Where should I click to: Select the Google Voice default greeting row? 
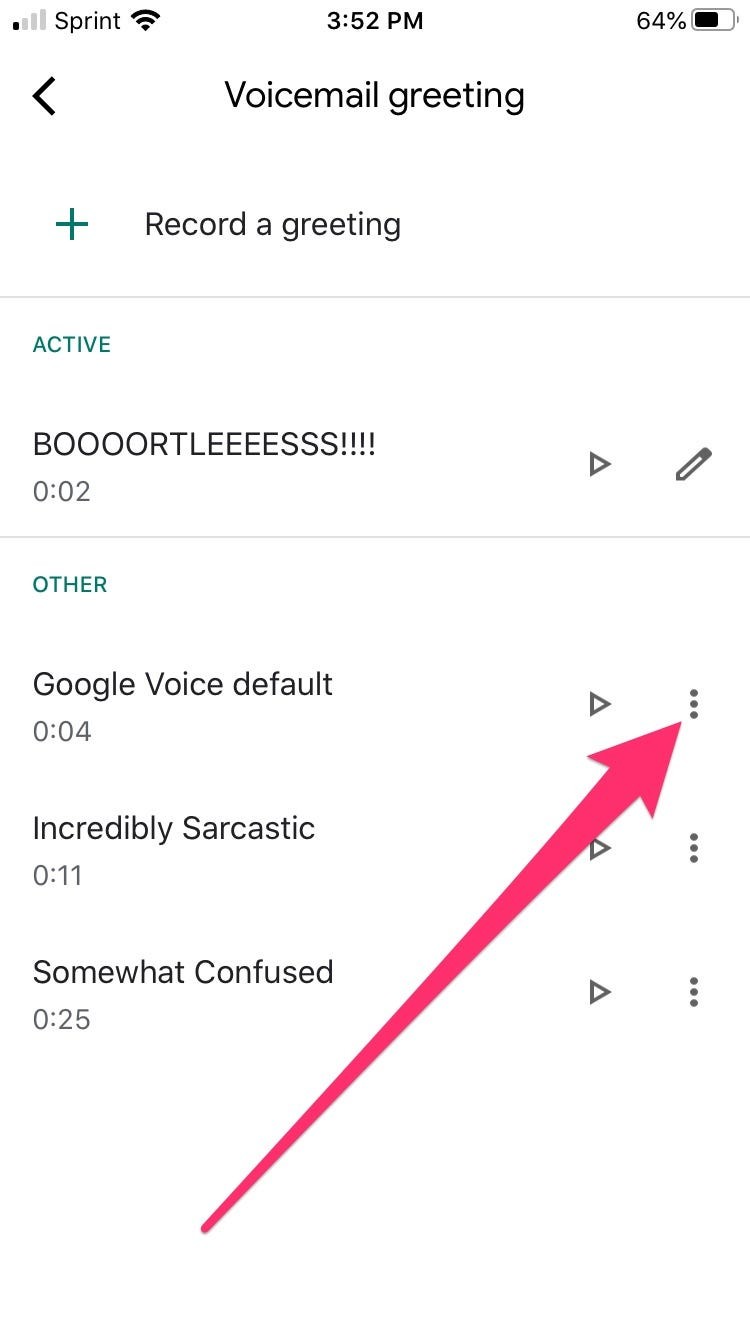[x=182, y=684]
